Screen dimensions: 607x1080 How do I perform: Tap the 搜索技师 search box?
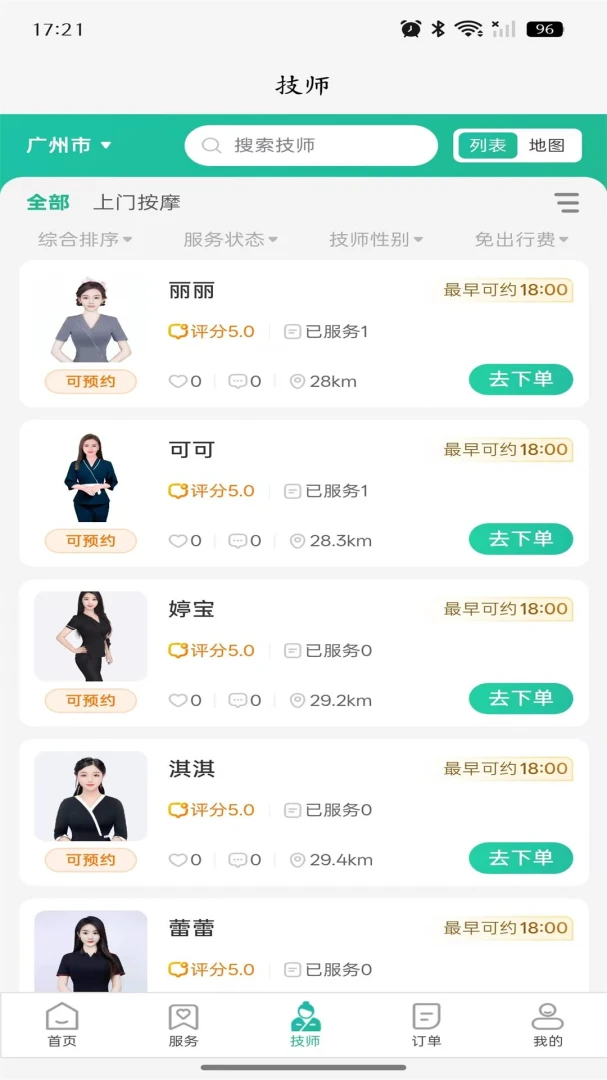pos(311,145)
